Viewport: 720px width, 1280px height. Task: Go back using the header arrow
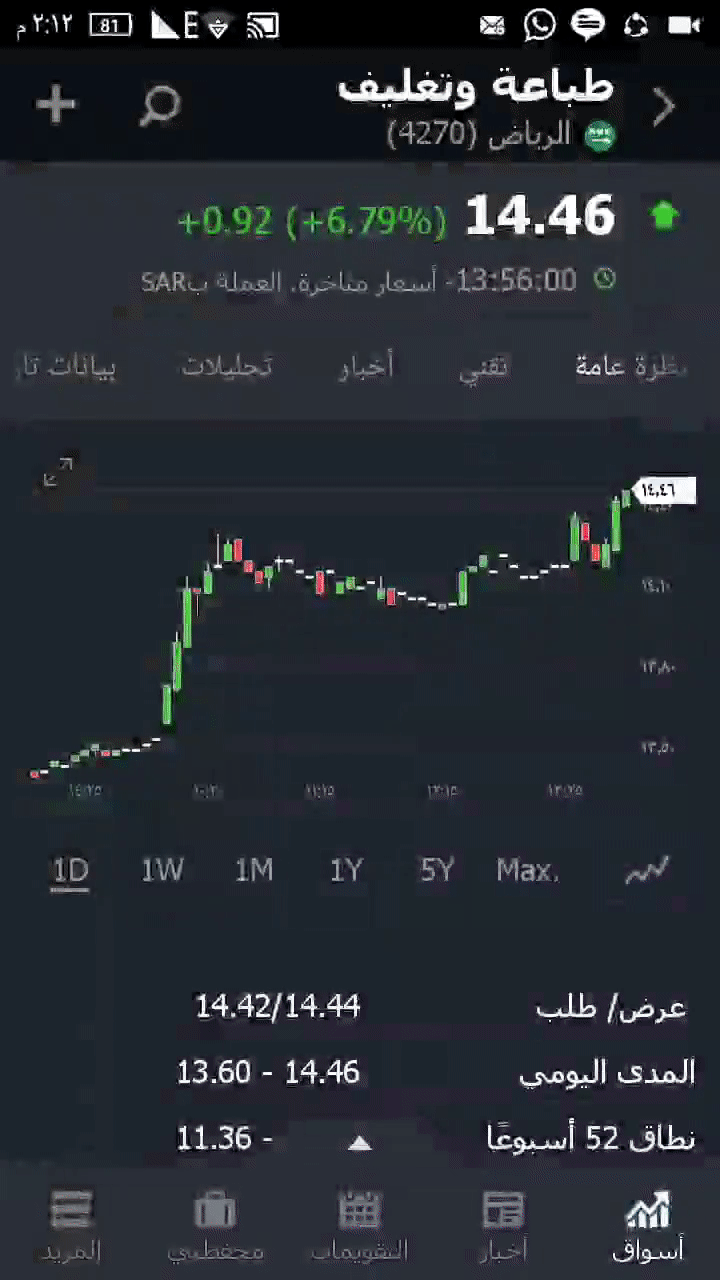point(664,106)
